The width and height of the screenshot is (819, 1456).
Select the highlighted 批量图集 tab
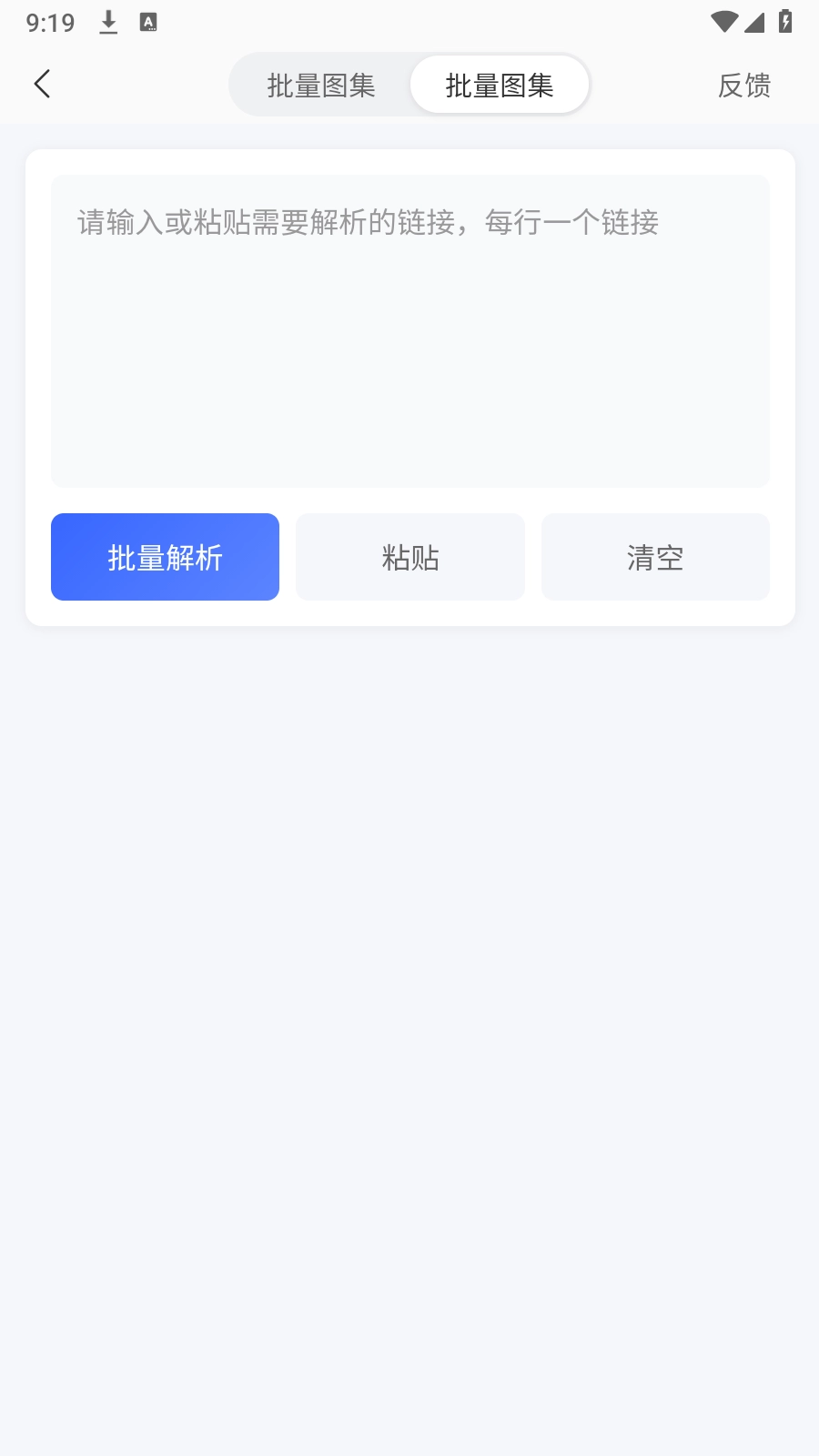click(x=499, y=84)
